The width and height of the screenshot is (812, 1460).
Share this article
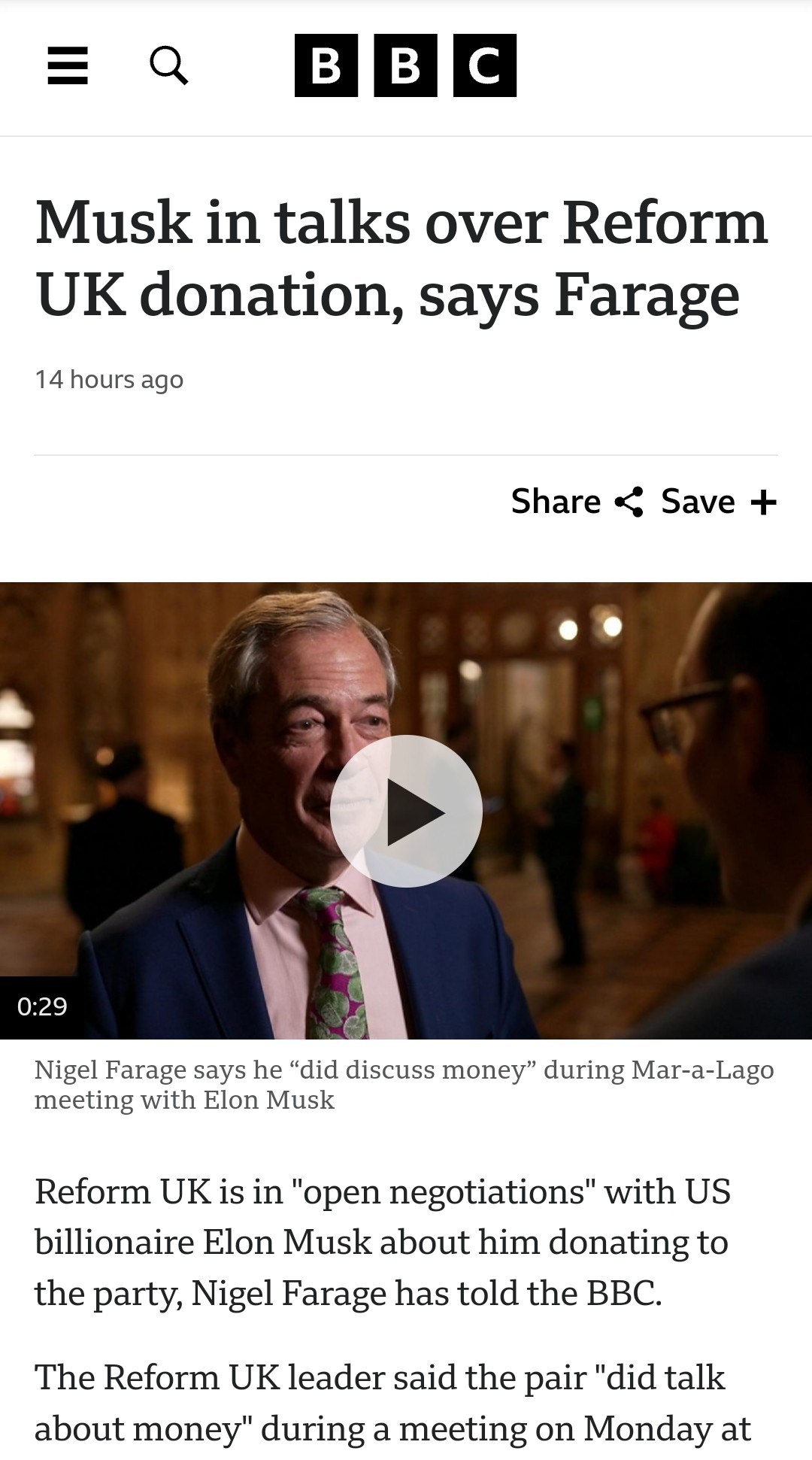coord(577,501)
